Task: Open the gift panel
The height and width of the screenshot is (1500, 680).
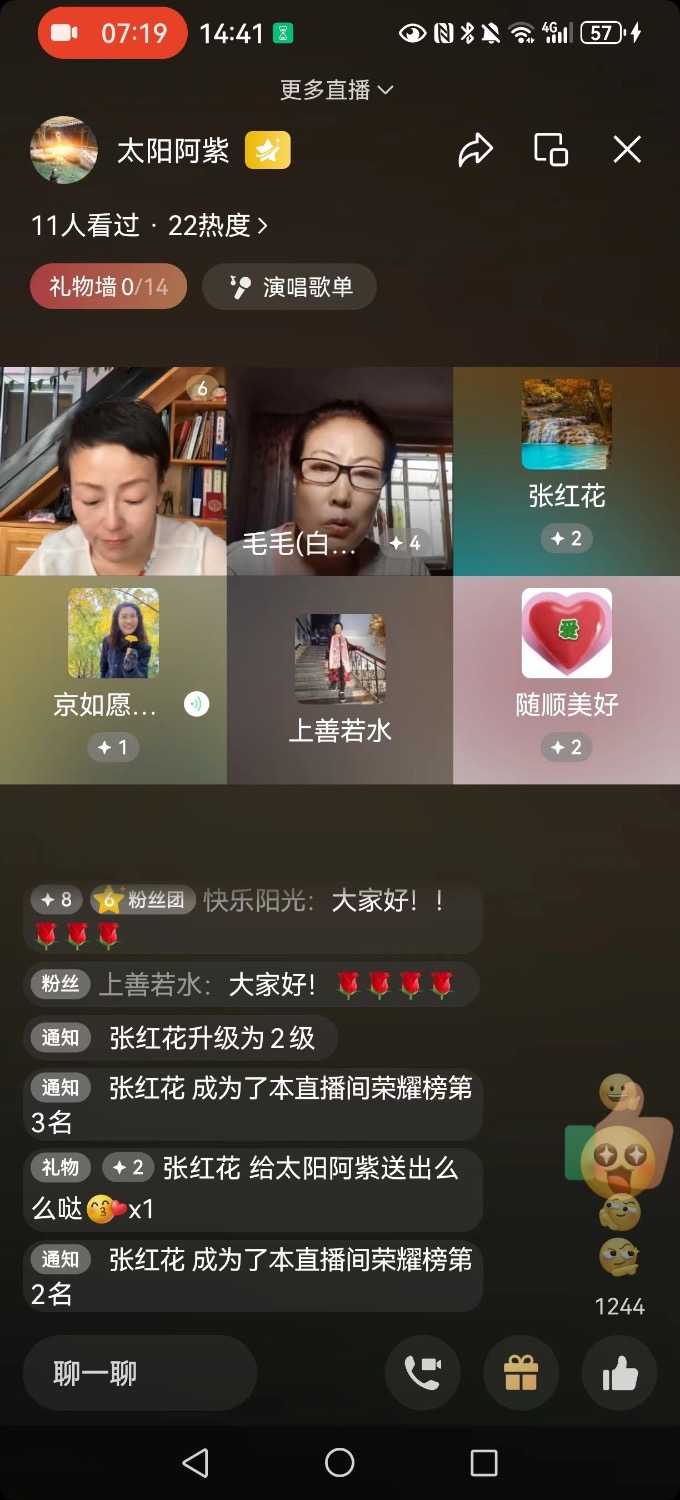Action: point(521,1373)
